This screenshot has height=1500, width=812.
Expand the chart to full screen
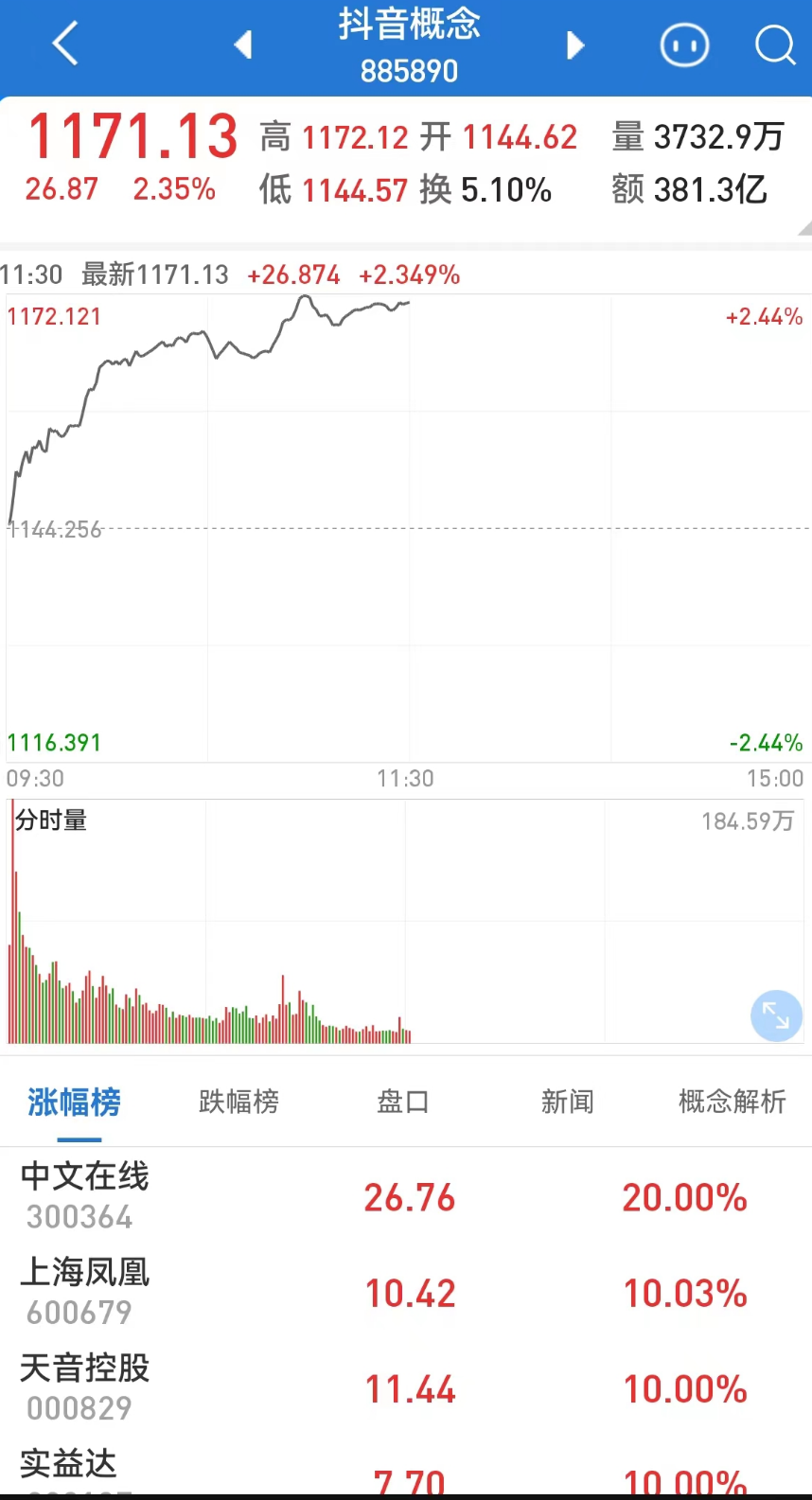click(x=776, y=1015)
